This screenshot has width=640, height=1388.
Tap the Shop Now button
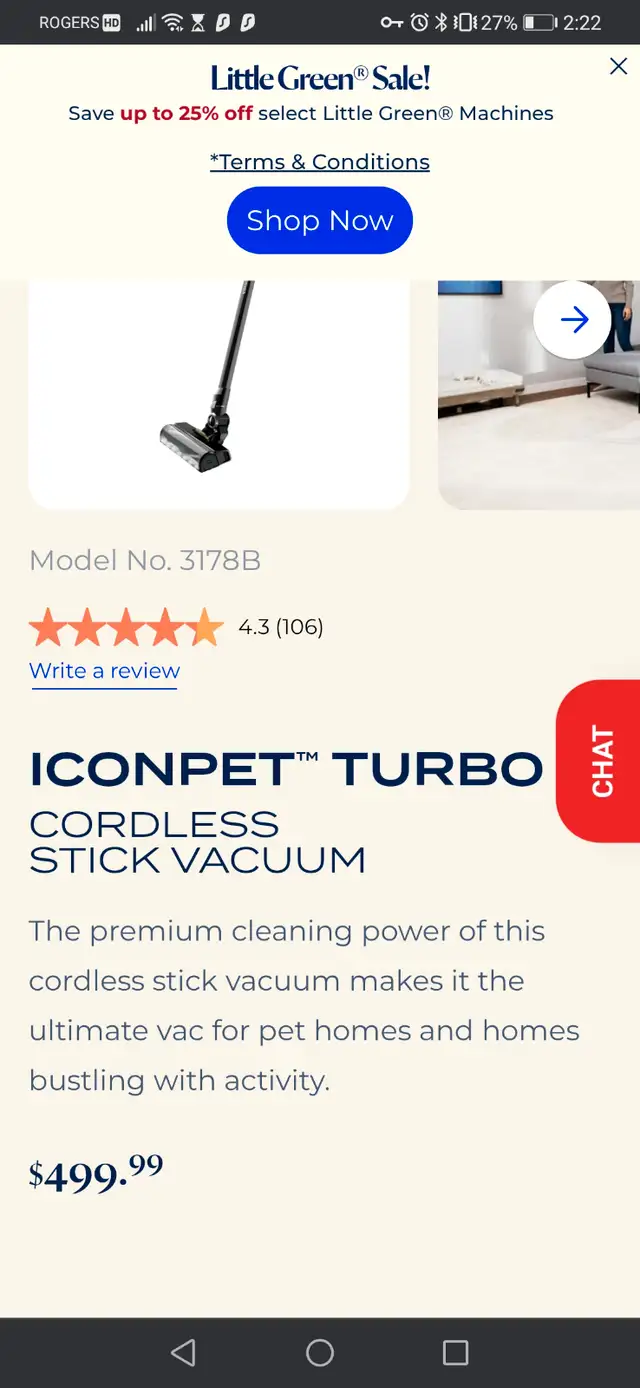(320, 220)
